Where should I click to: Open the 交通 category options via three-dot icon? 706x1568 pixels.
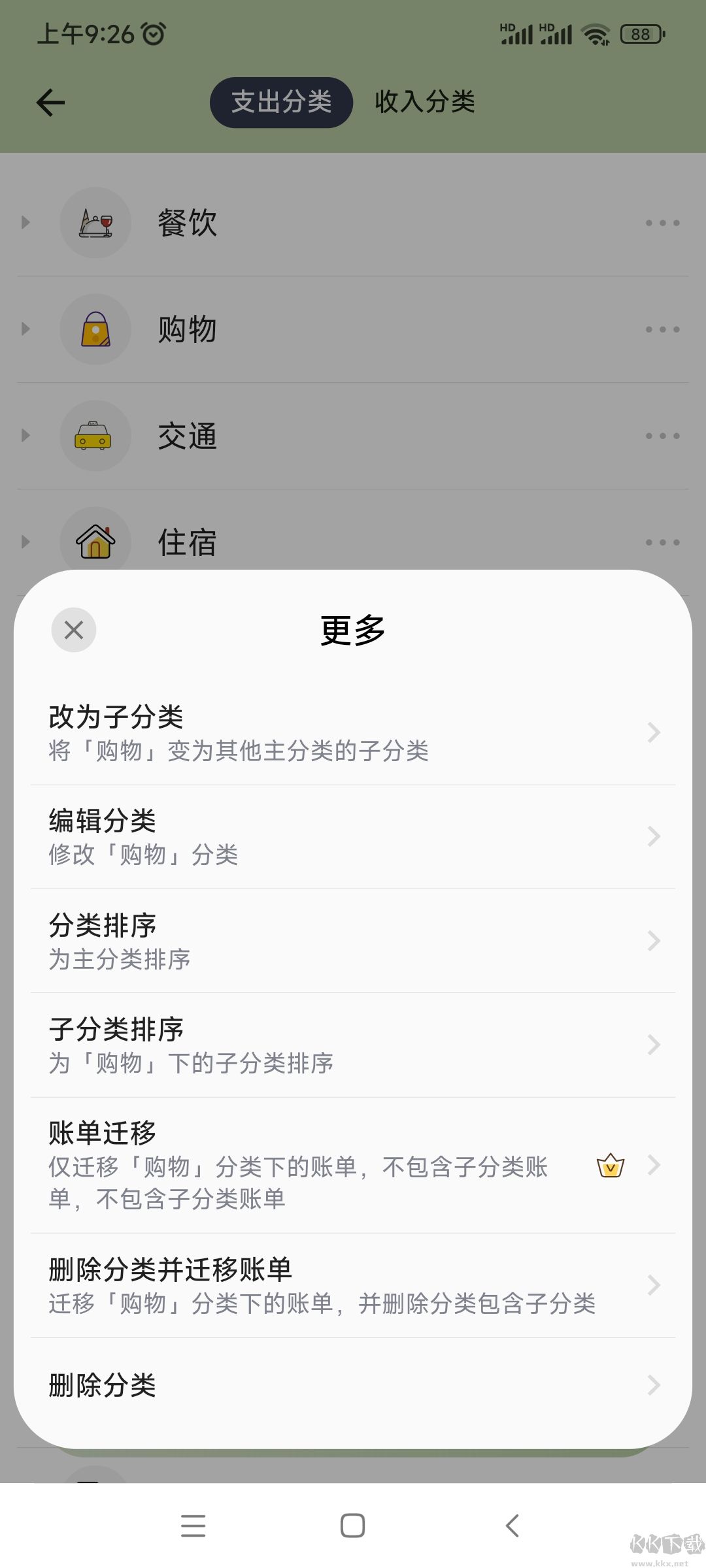tap(662, 435)
